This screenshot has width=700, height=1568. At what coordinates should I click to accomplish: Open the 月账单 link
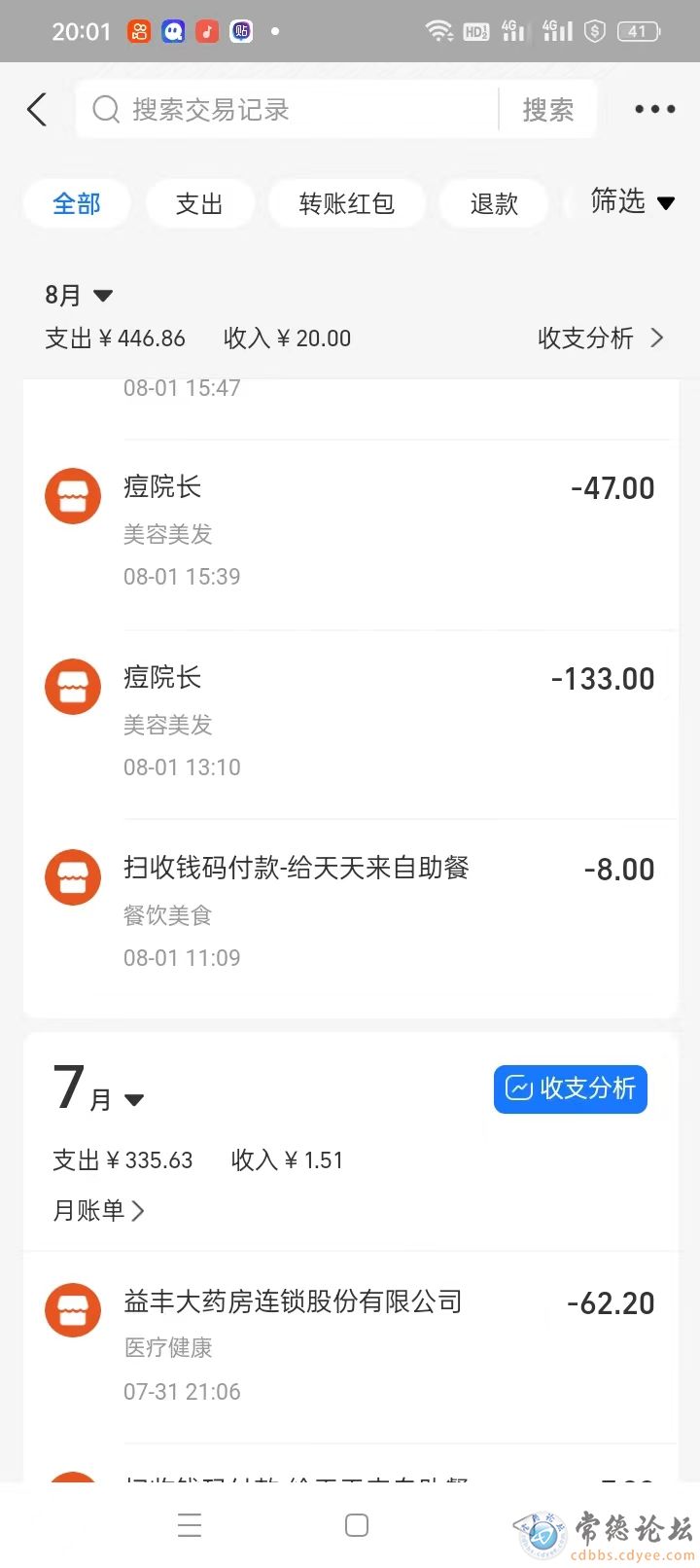(98, 1211)
